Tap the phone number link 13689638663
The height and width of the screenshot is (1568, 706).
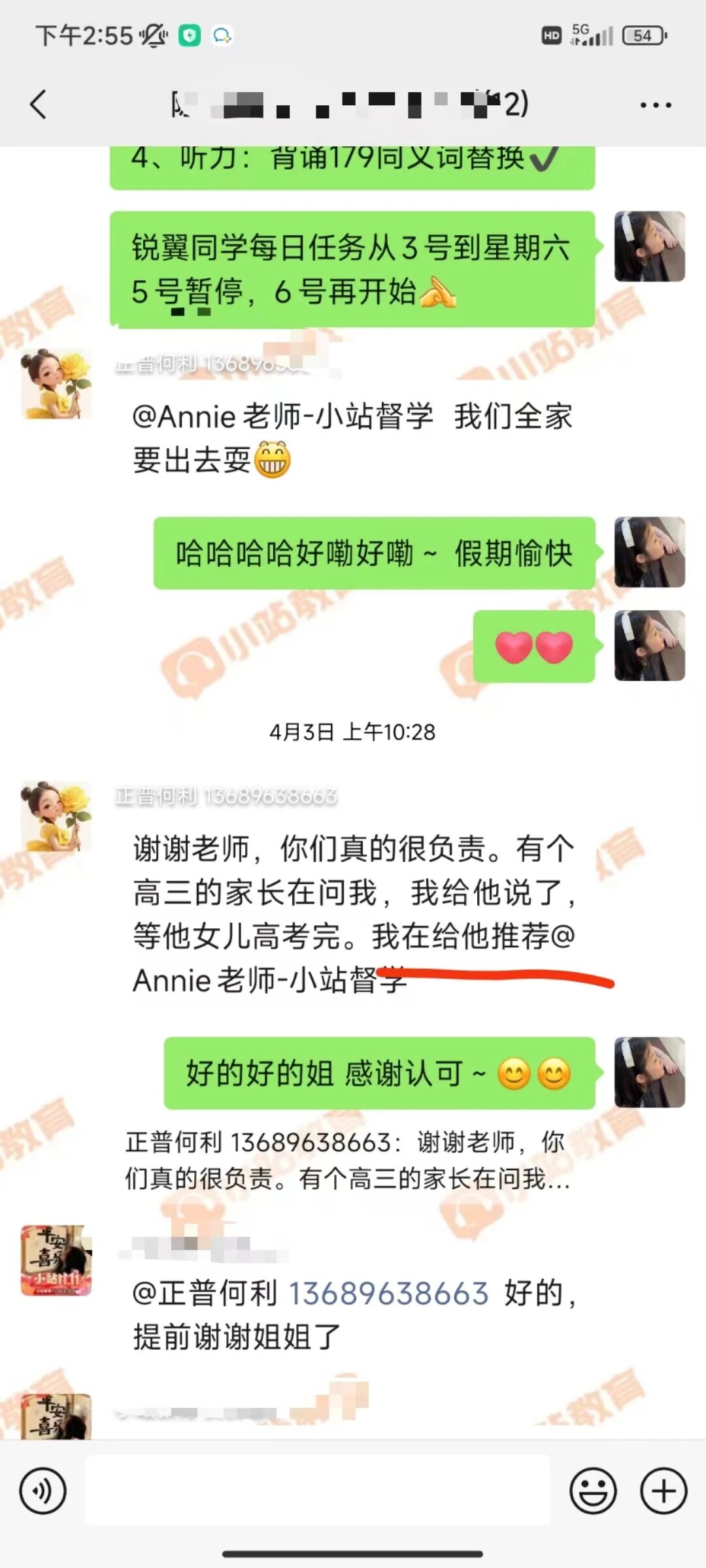pyautogui.click(x=388, y=1294)
